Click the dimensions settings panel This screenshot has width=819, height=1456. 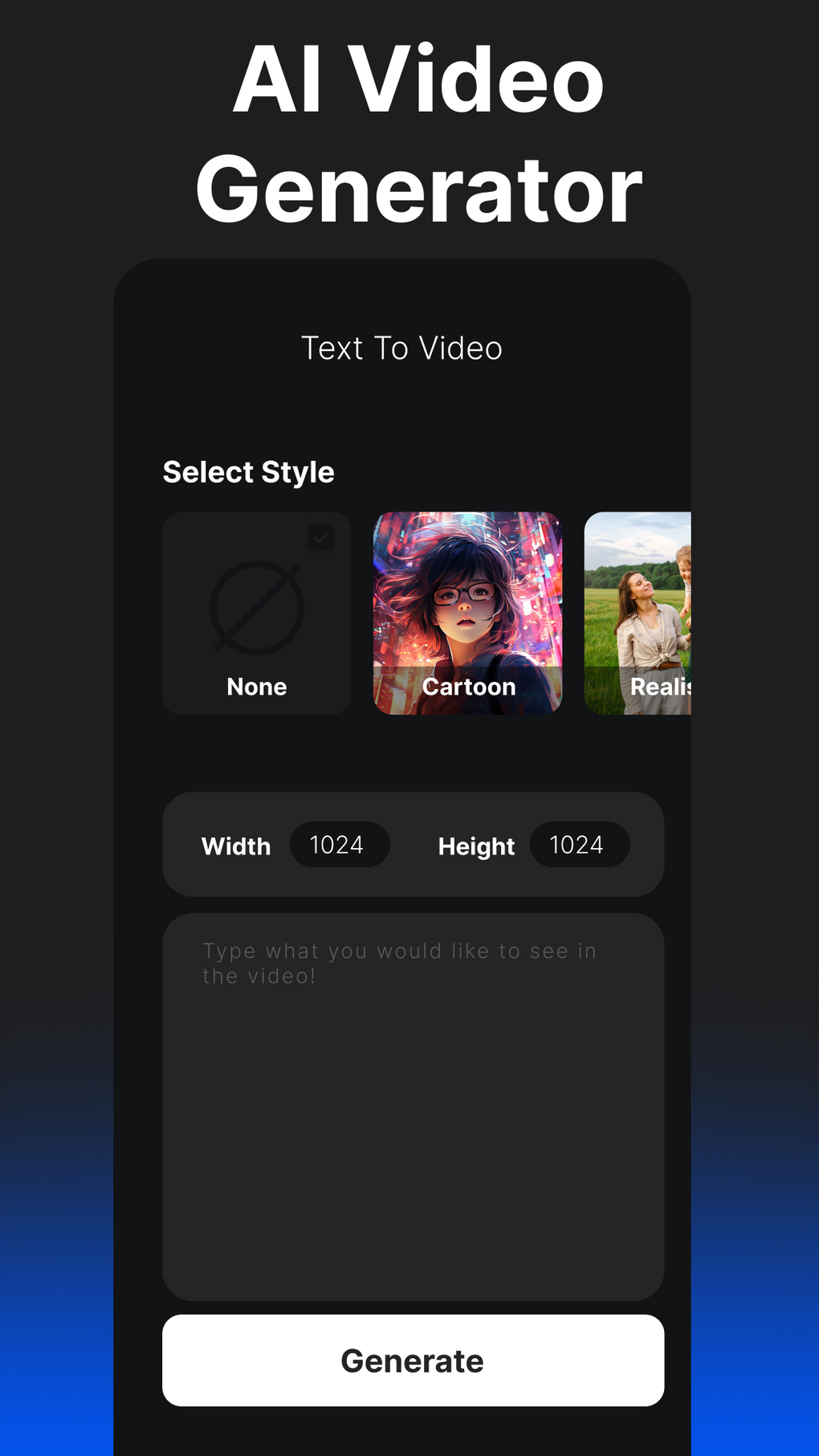pos(413,844)
